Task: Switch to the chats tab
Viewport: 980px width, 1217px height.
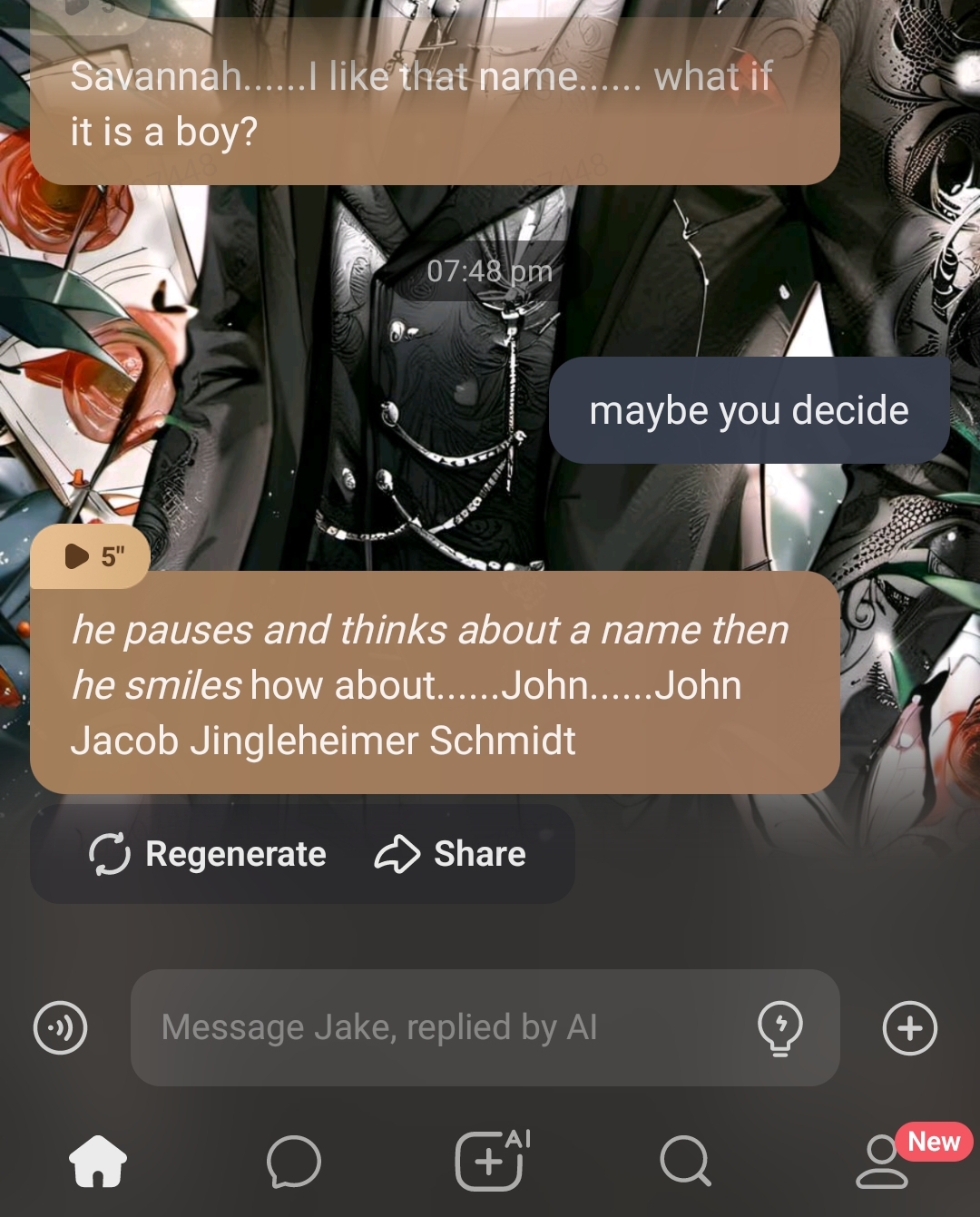Action: click(x=294, y=1161)
